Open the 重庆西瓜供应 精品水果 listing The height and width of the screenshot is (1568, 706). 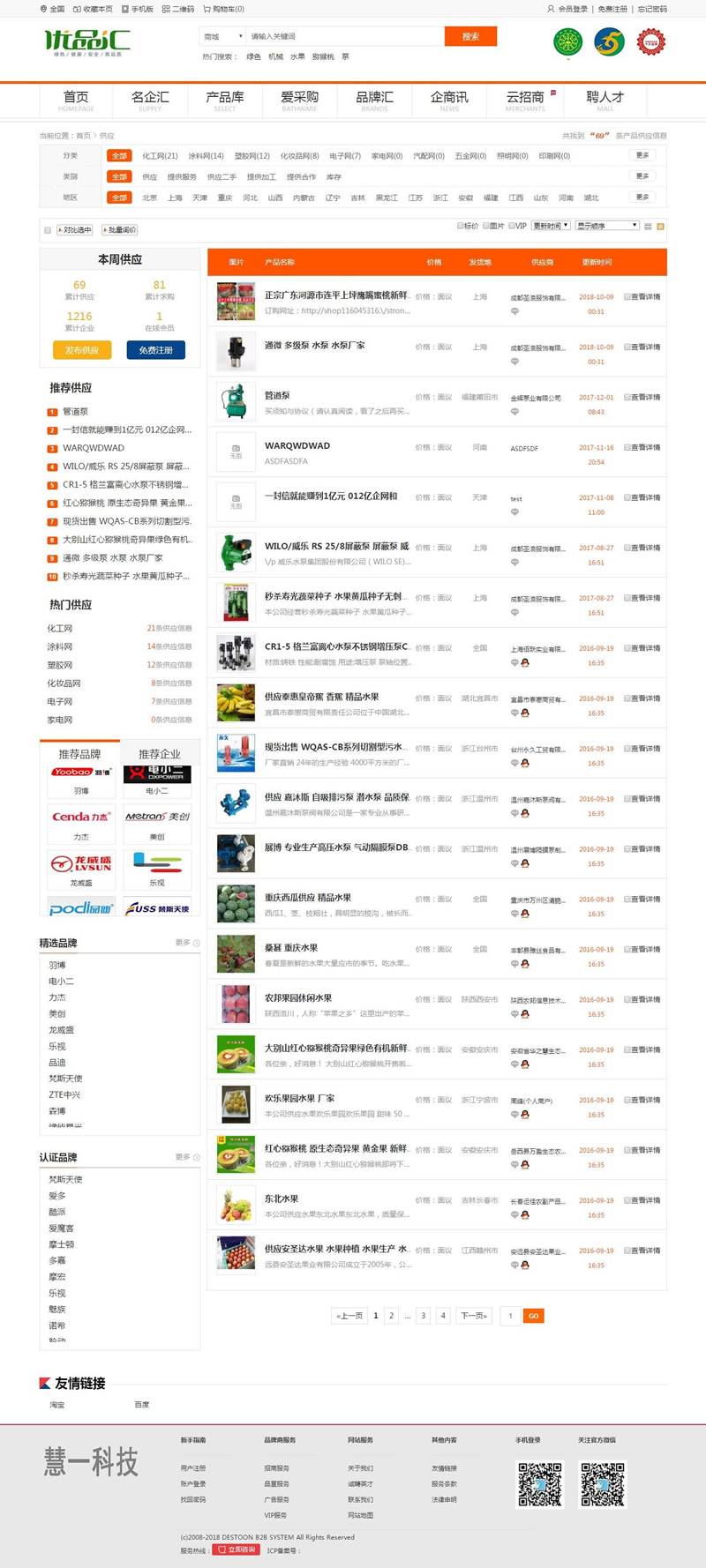click(x=307, y=897)
